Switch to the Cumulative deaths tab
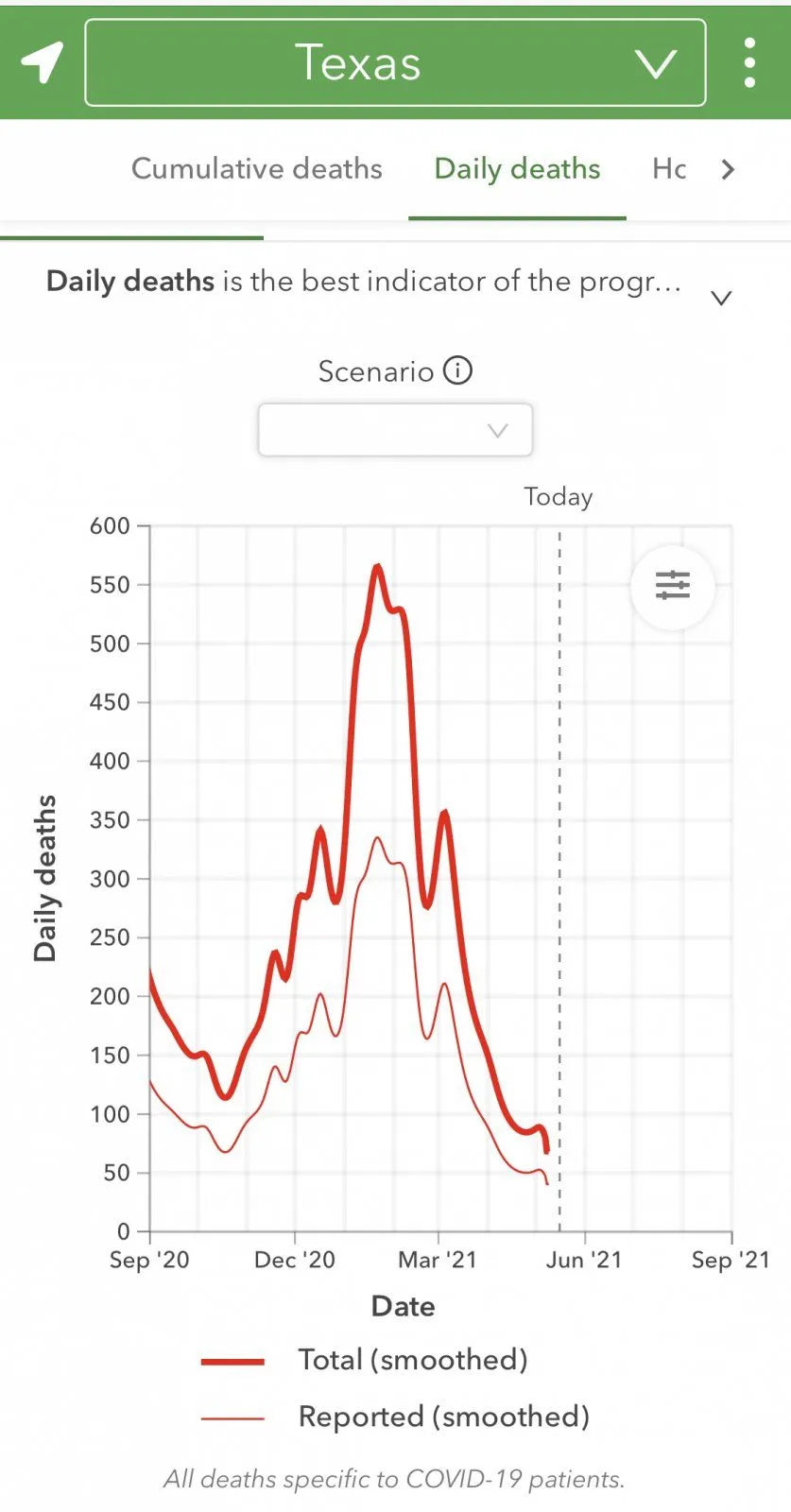The width and height of the screenshot is (791, 1512). (256, 169)
